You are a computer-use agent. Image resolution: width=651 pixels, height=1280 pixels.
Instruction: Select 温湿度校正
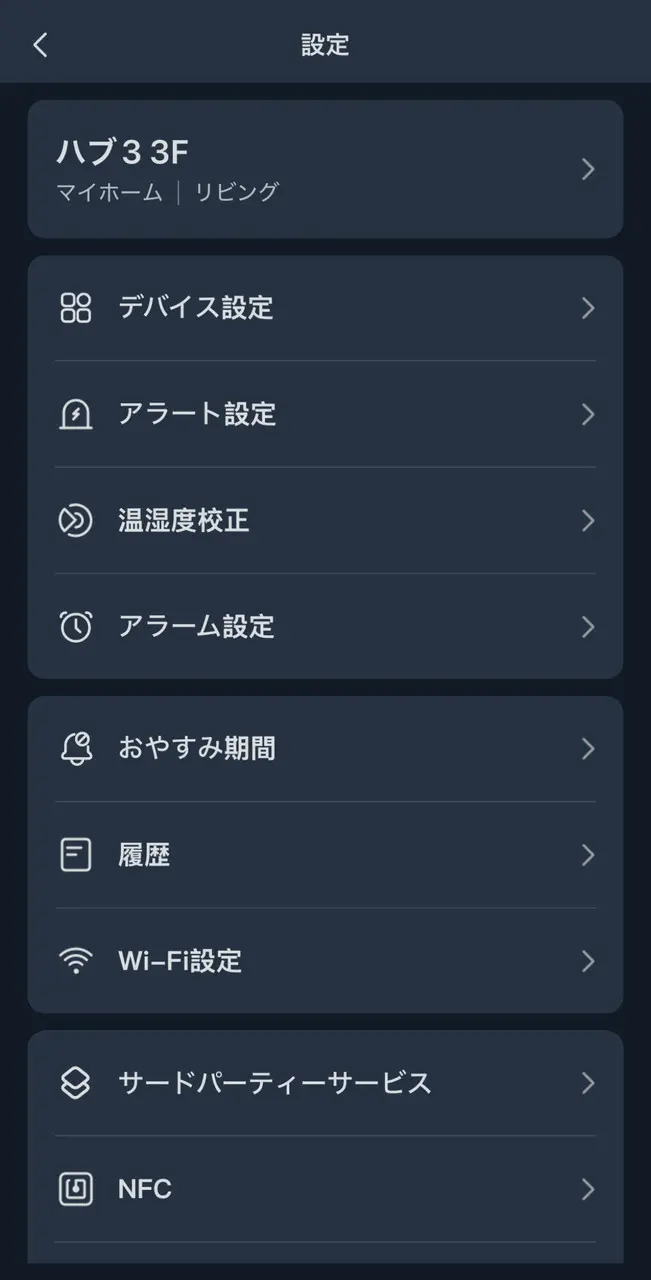[x=325, y=521]
